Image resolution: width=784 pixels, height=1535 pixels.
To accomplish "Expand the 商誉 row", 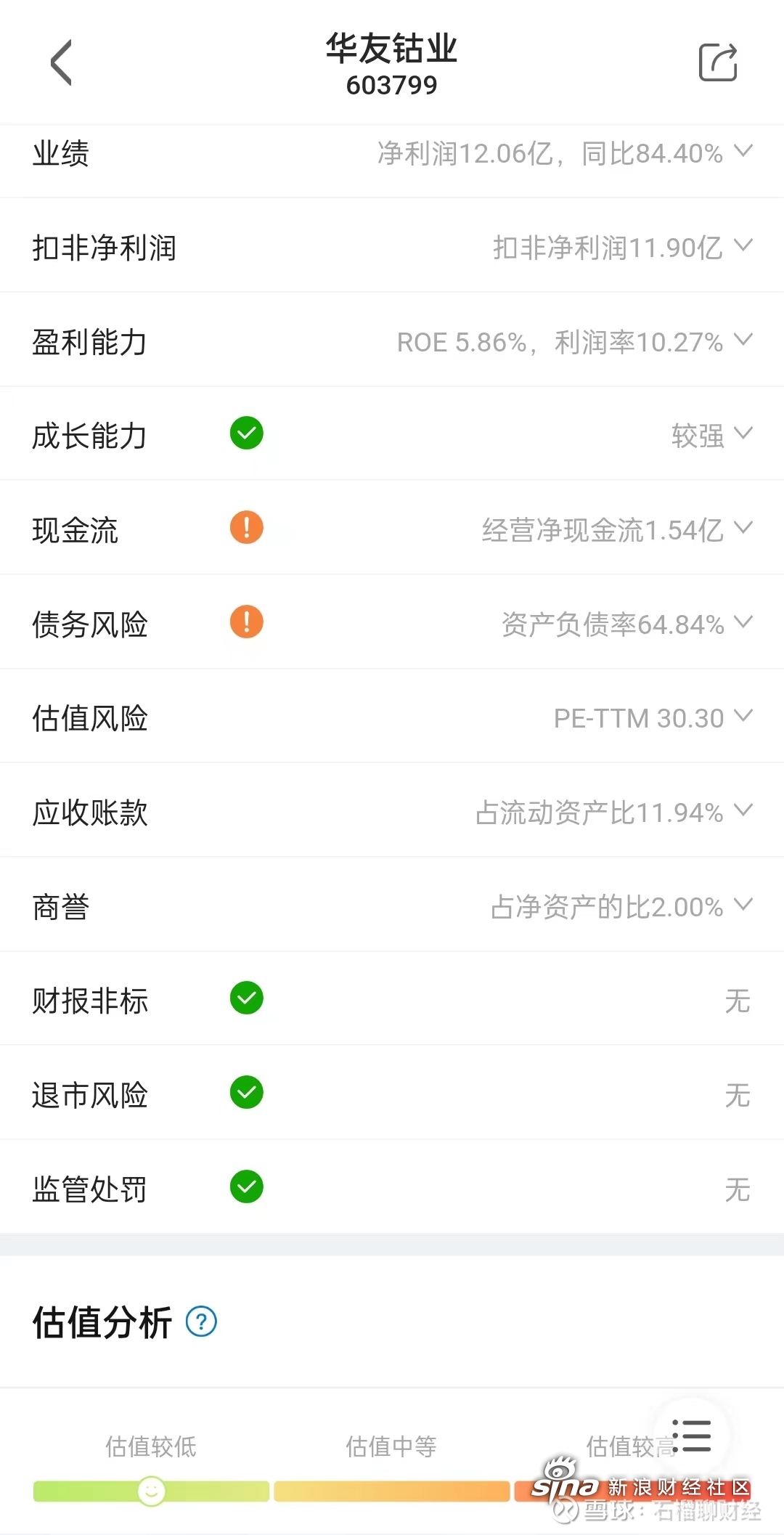I will click(x=392, y=907).
